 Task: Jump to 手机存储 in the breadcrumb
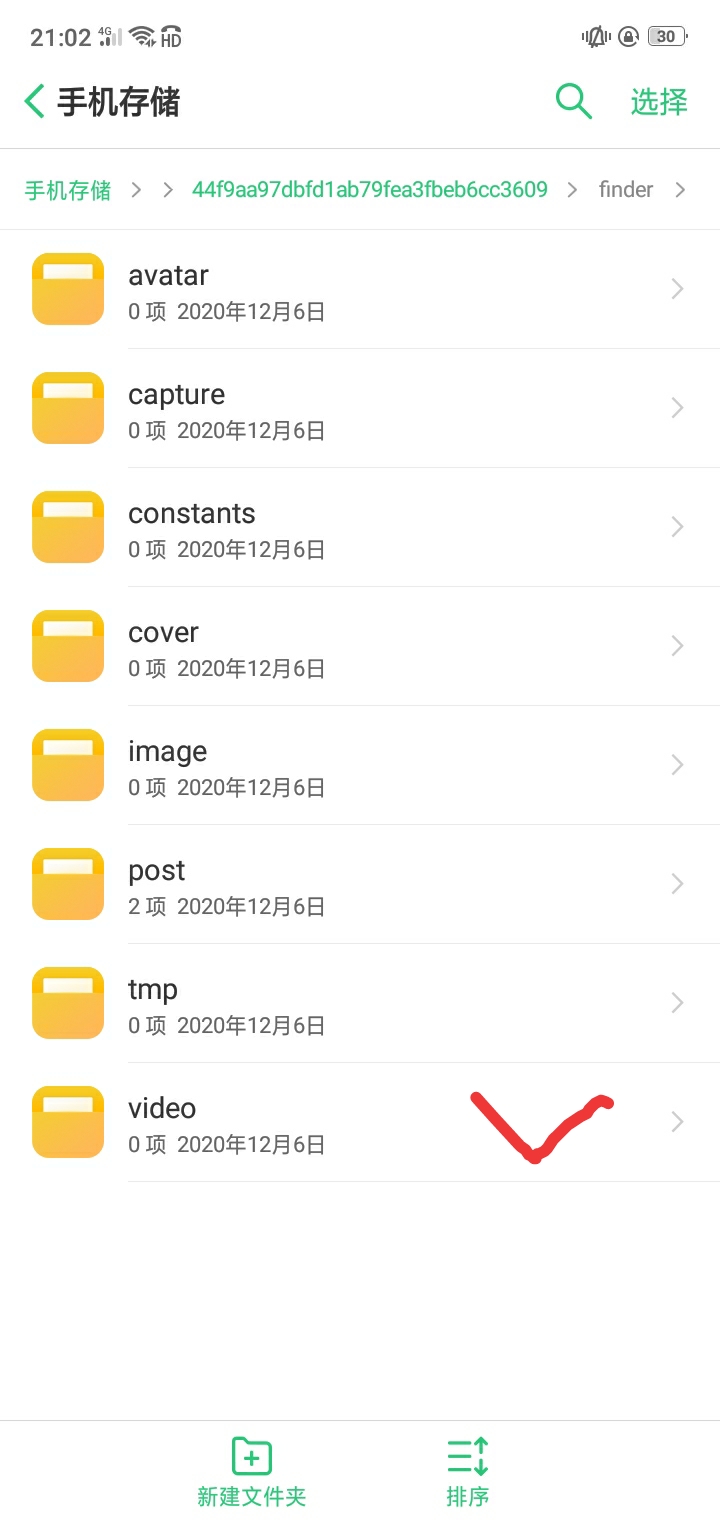(x=68, y=190)
